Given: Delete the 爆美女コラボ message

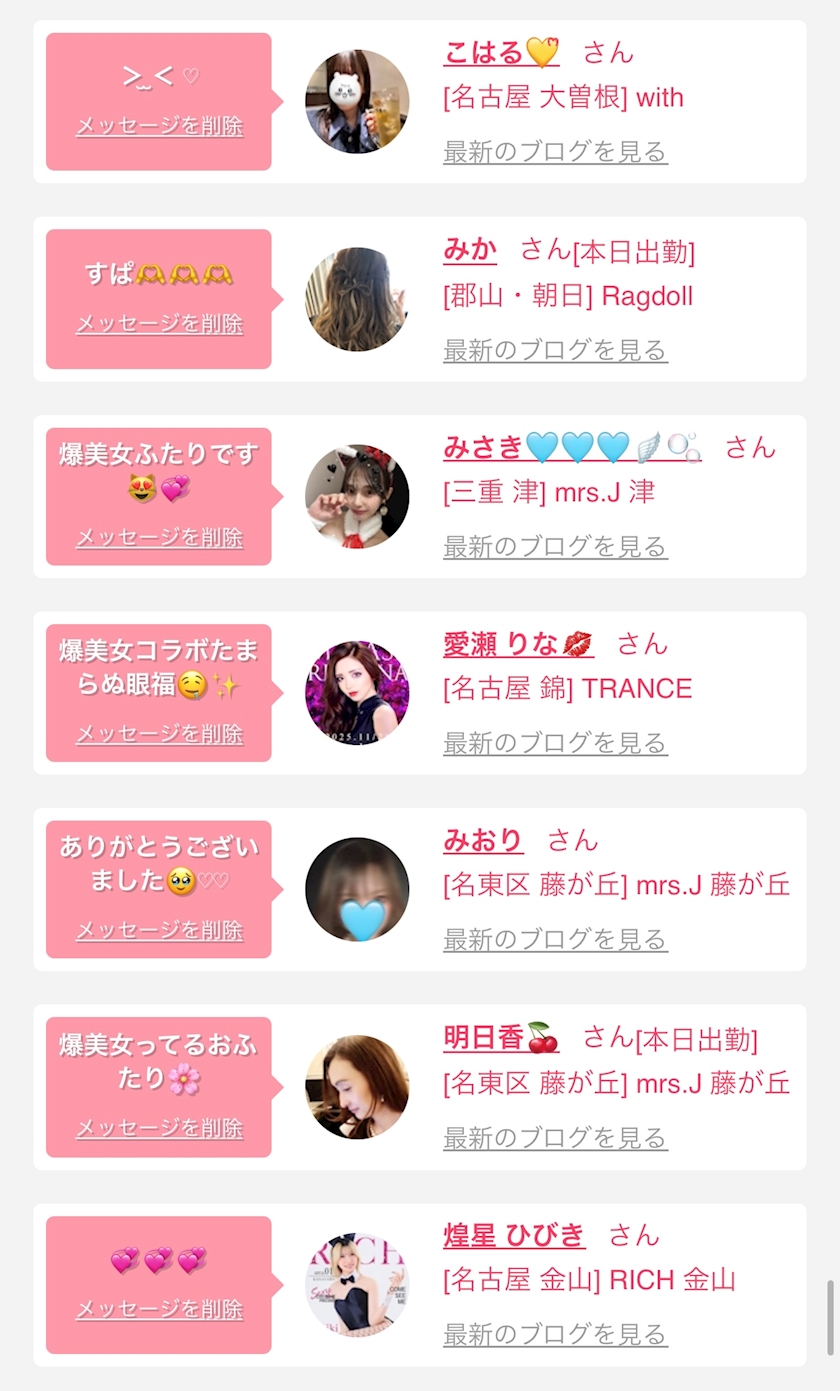Looking at the screenshot, I should 159,734.
